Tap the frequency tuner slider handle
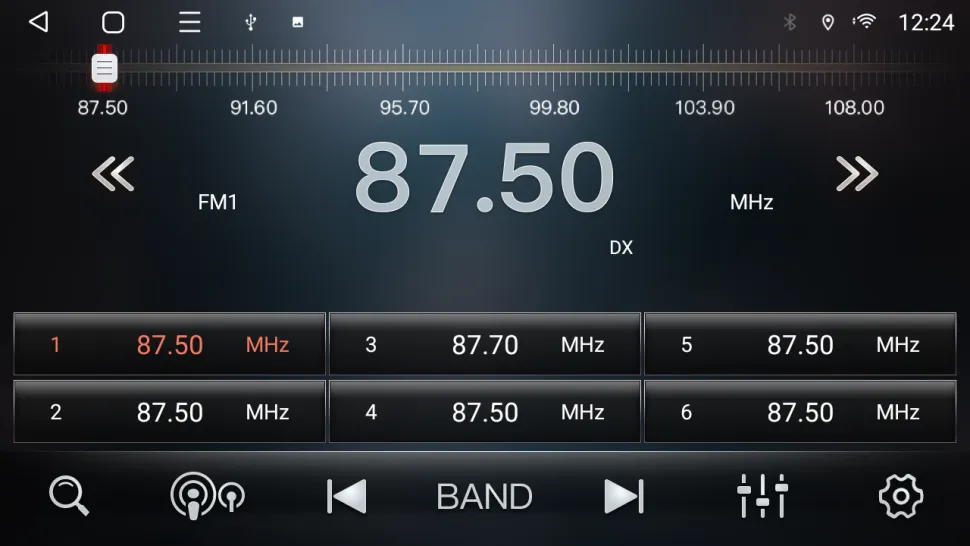The width and height of the screenshot is (970, 546). pos(104,68)
